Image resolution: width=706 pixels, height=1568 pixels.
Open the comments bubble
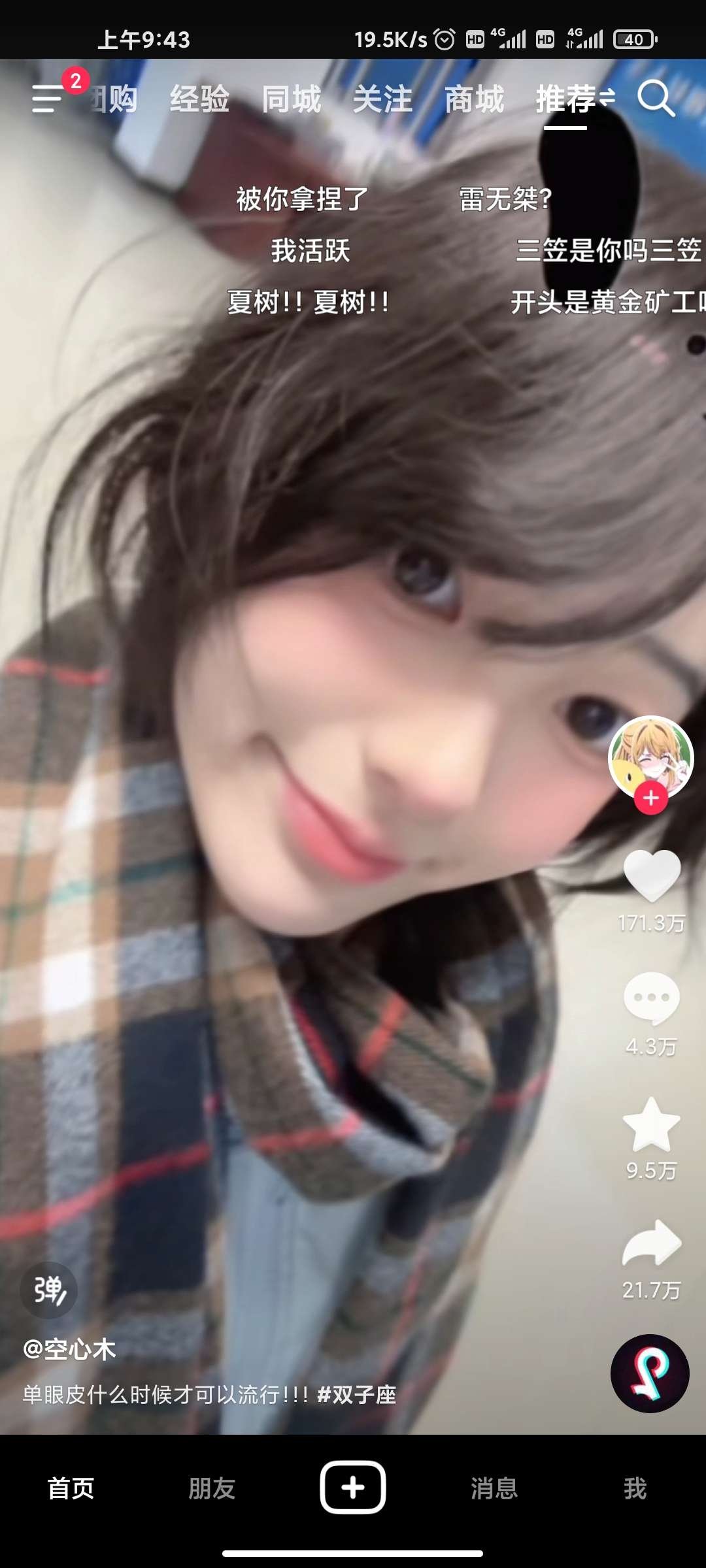point(652,998)
